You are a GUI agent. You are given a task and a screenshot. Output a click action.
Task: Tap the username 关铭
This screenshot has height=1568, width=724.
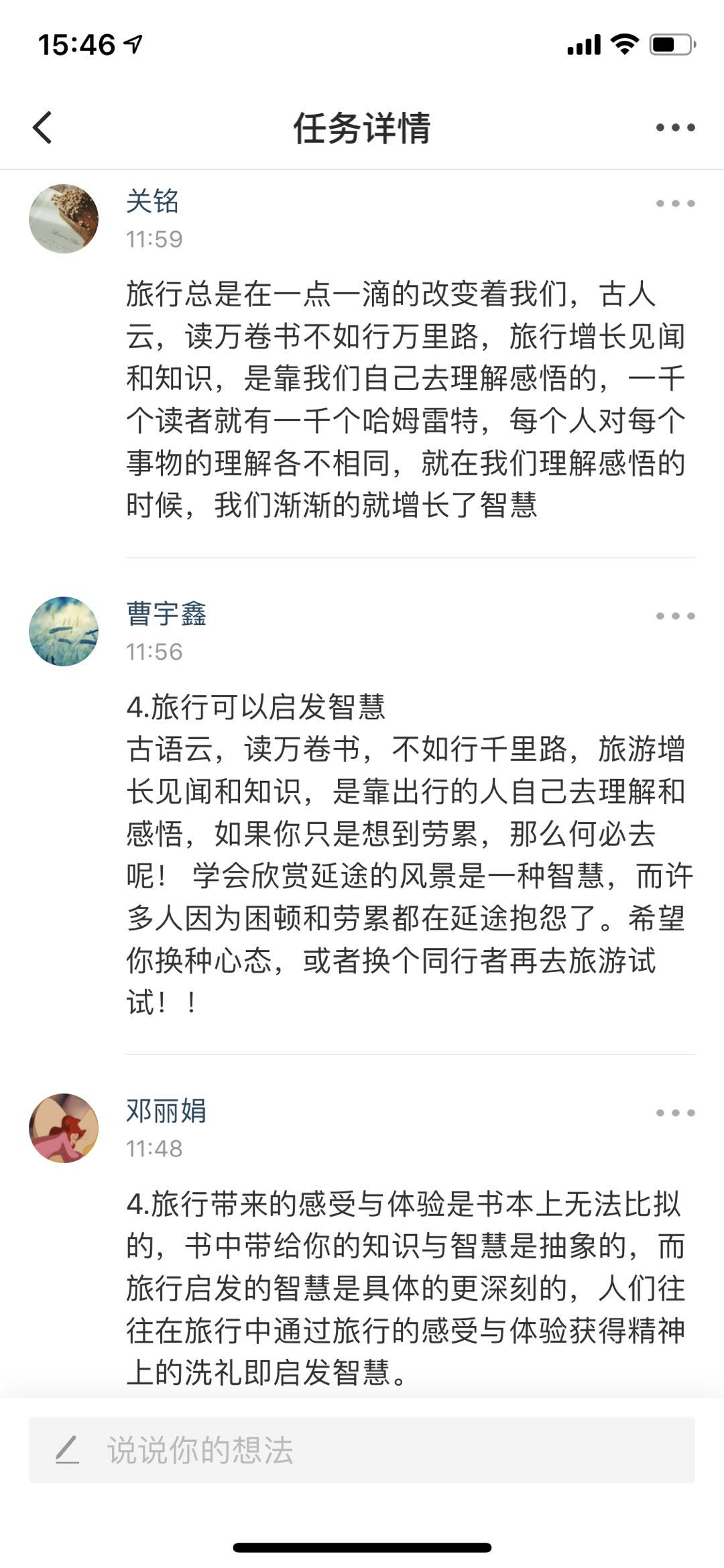point(152,201)
